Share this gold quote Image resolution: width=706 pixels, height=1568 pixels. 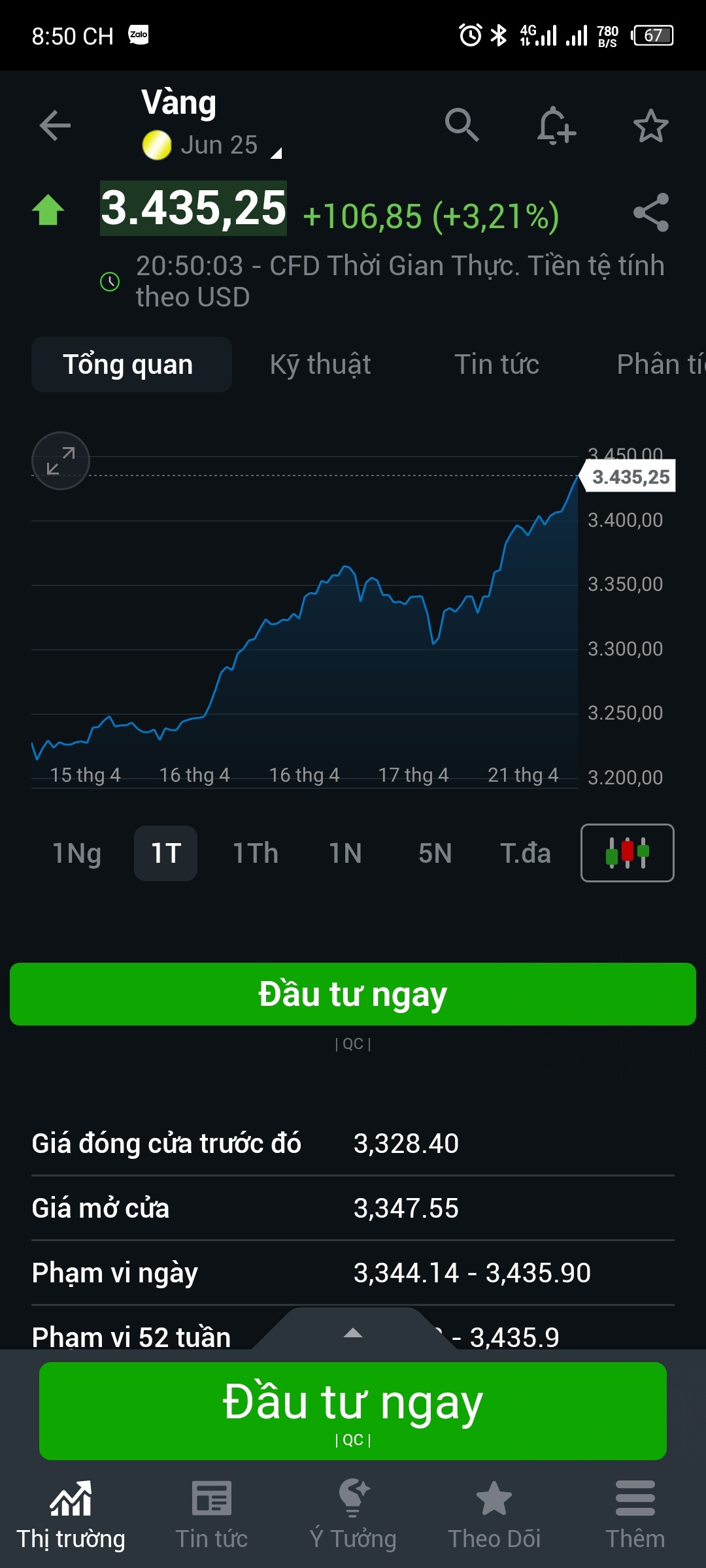[651, 212]
